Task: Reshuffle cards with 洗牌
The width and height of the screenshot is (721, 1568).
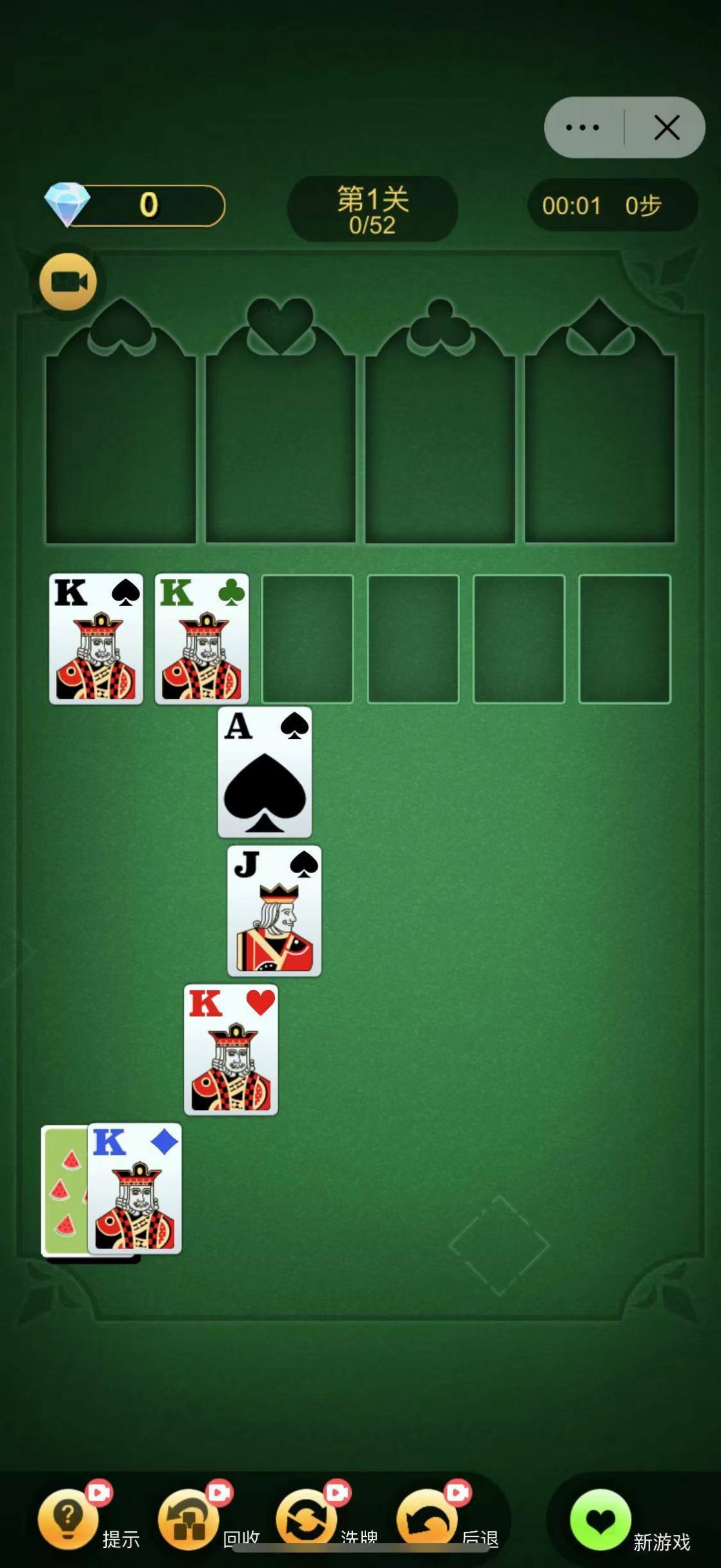Action: click(x=307, y=1519)
